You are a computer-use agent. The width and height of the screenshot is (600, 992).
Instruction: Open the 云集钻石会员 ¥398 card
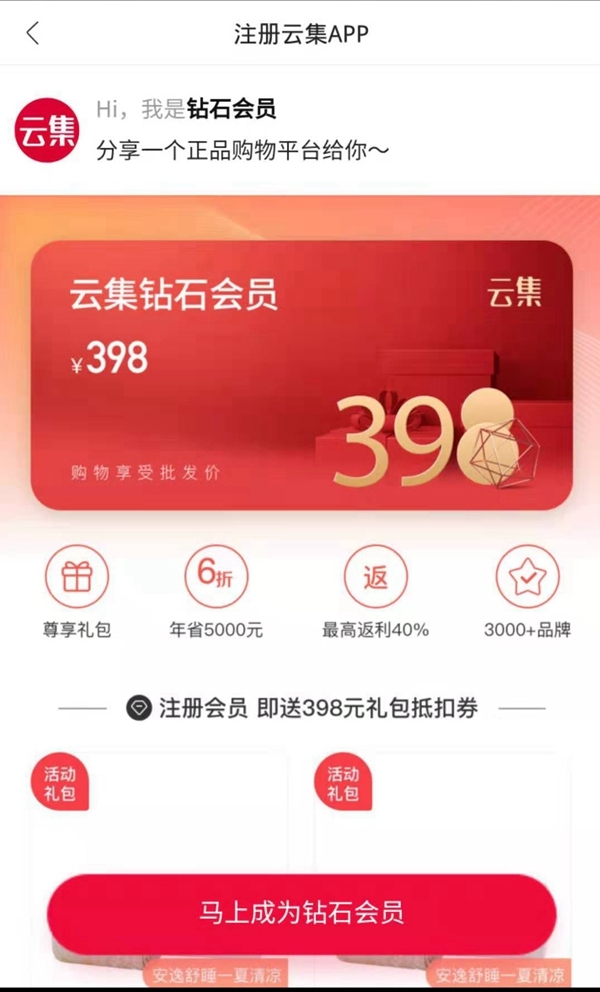[x=301, y=375]
